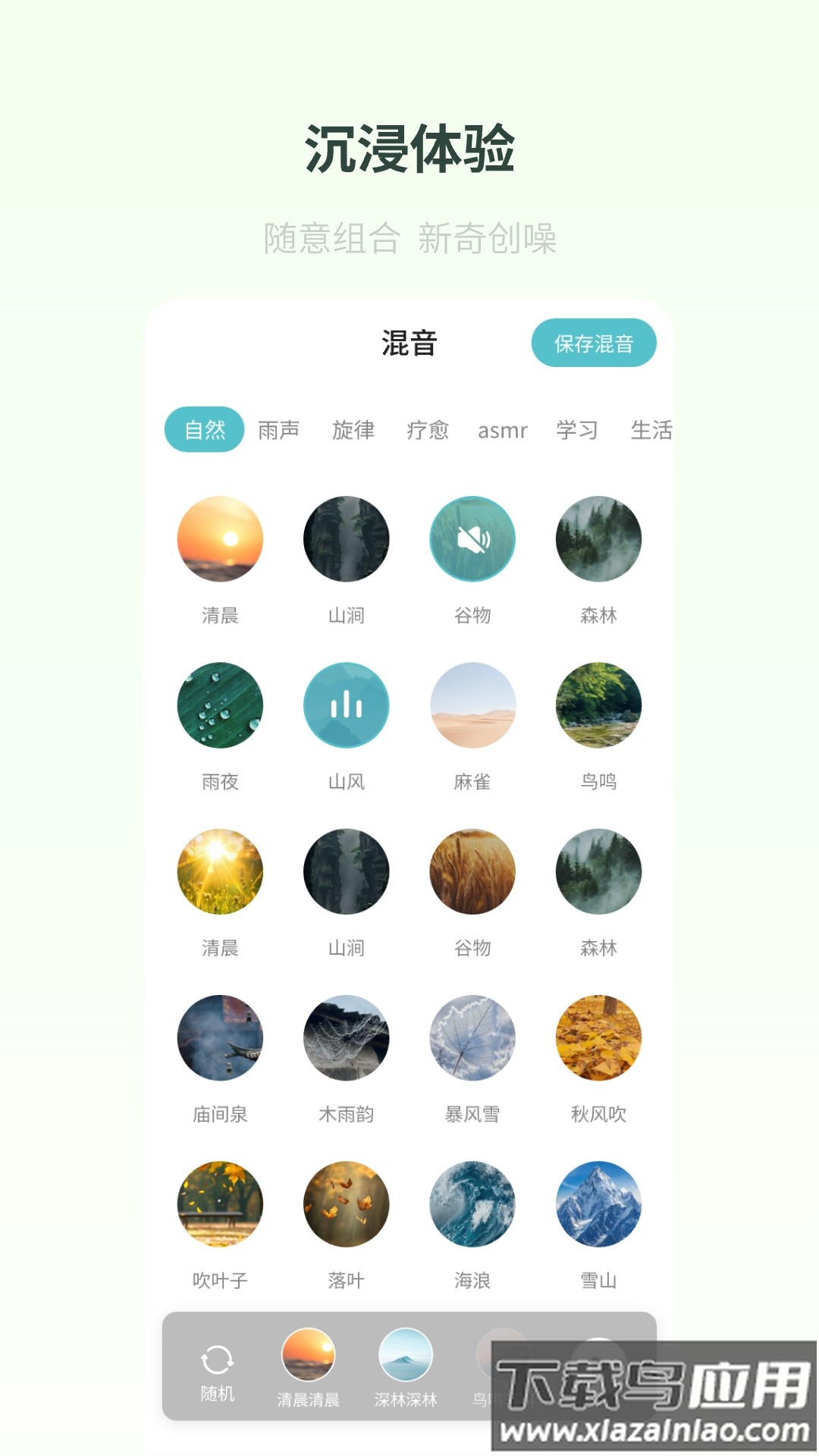Click the 保存混音 save button
This screenshot has height=1456, width=819.
pyautogui.click(x=595, y=344)
